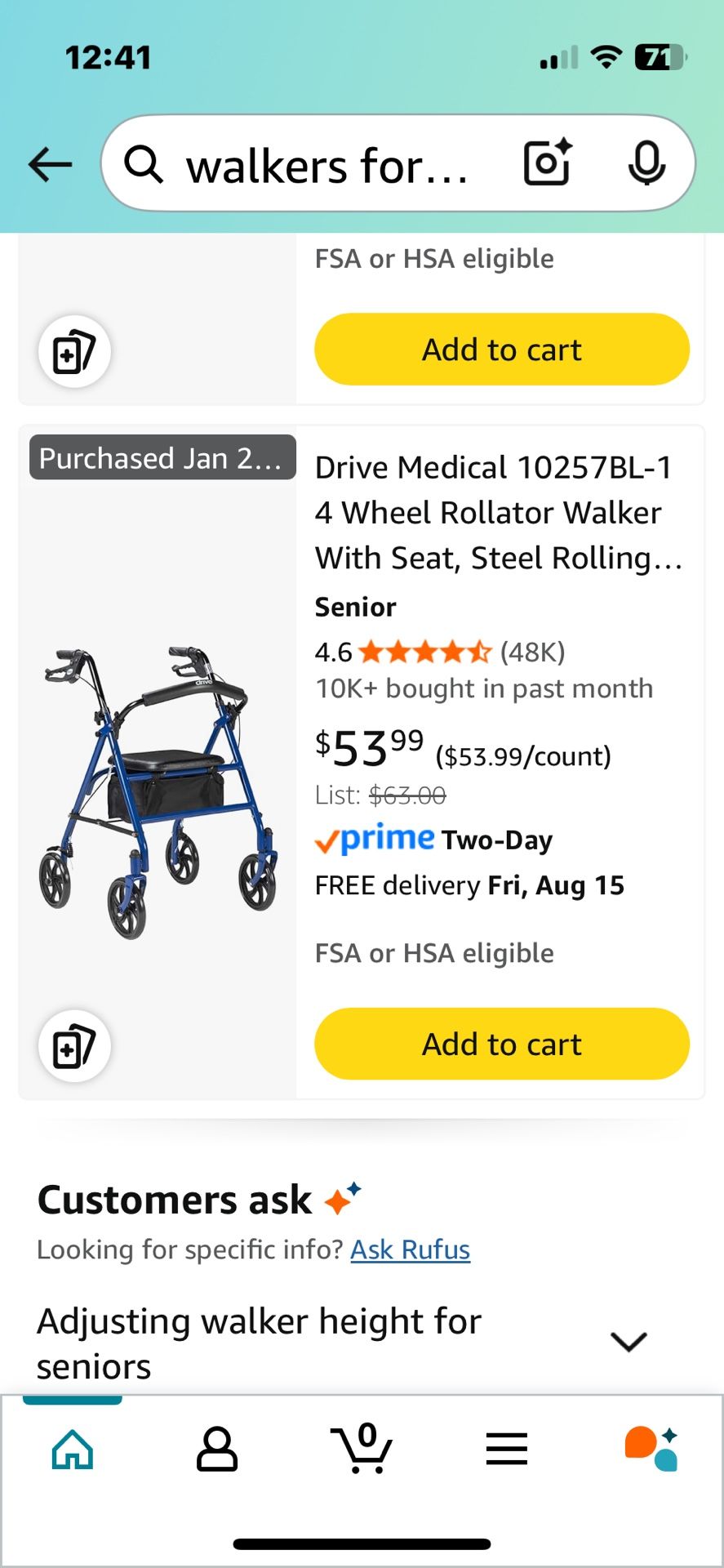The width and height of the screenshot is (724, 1568).
Task: Tap the add-to-list icon on top product
Action: 73,351
